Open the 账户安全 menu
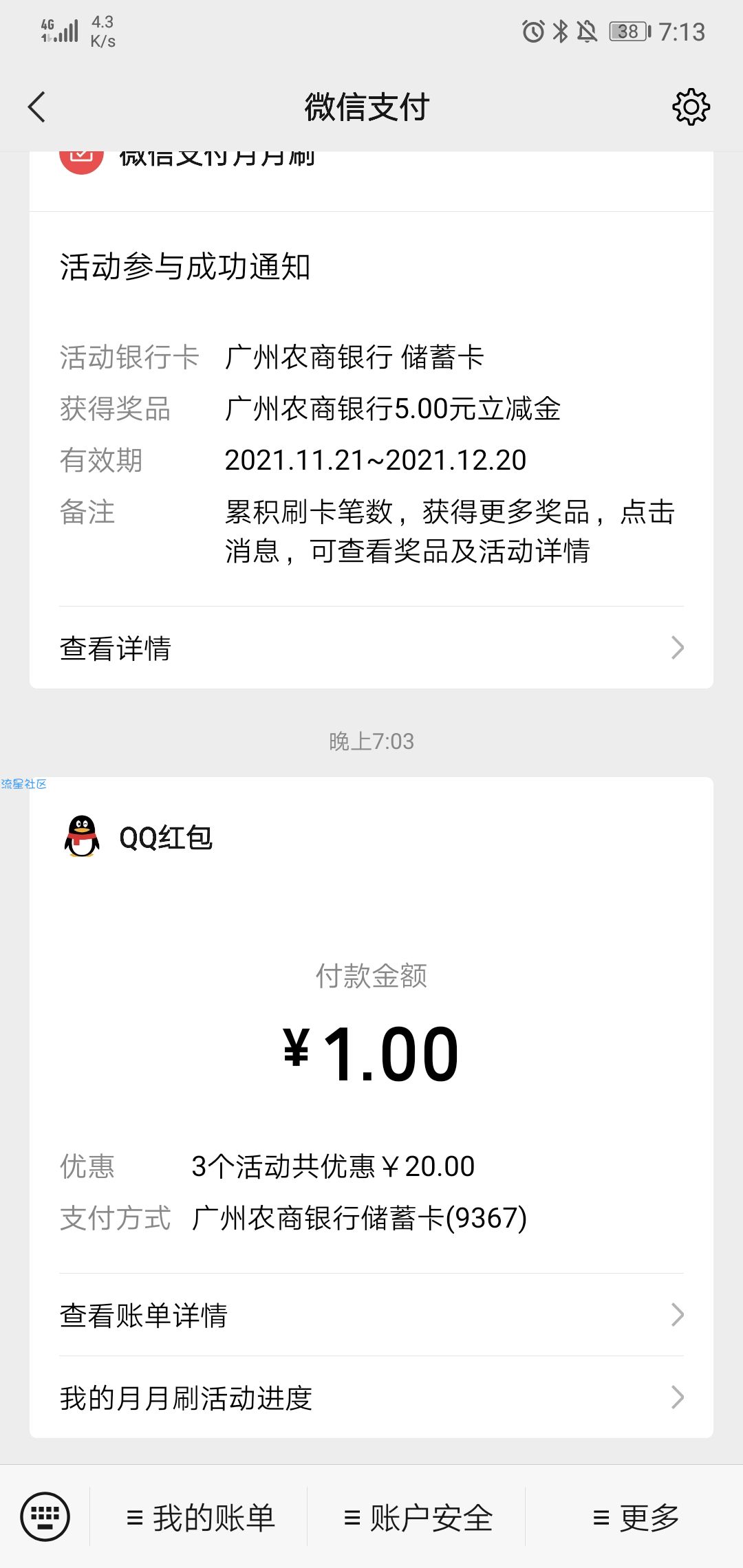Screen dimensions: 743x1568 click(417, 1517)
